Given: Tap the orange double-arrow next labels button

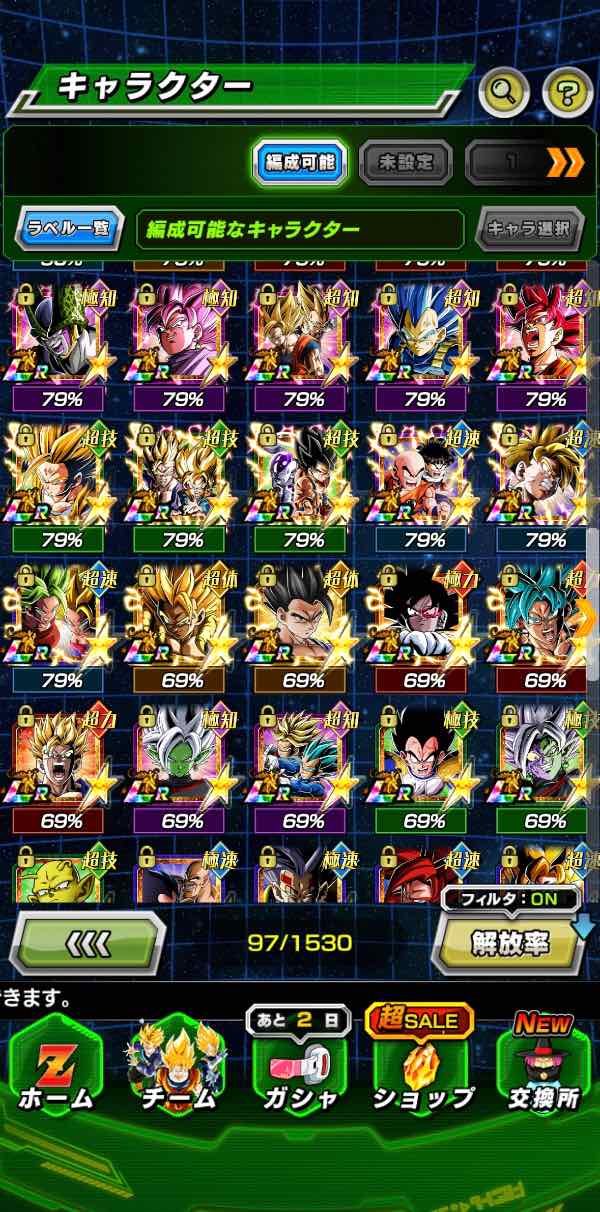Looking at the screenshot, I should pos(565,162).
